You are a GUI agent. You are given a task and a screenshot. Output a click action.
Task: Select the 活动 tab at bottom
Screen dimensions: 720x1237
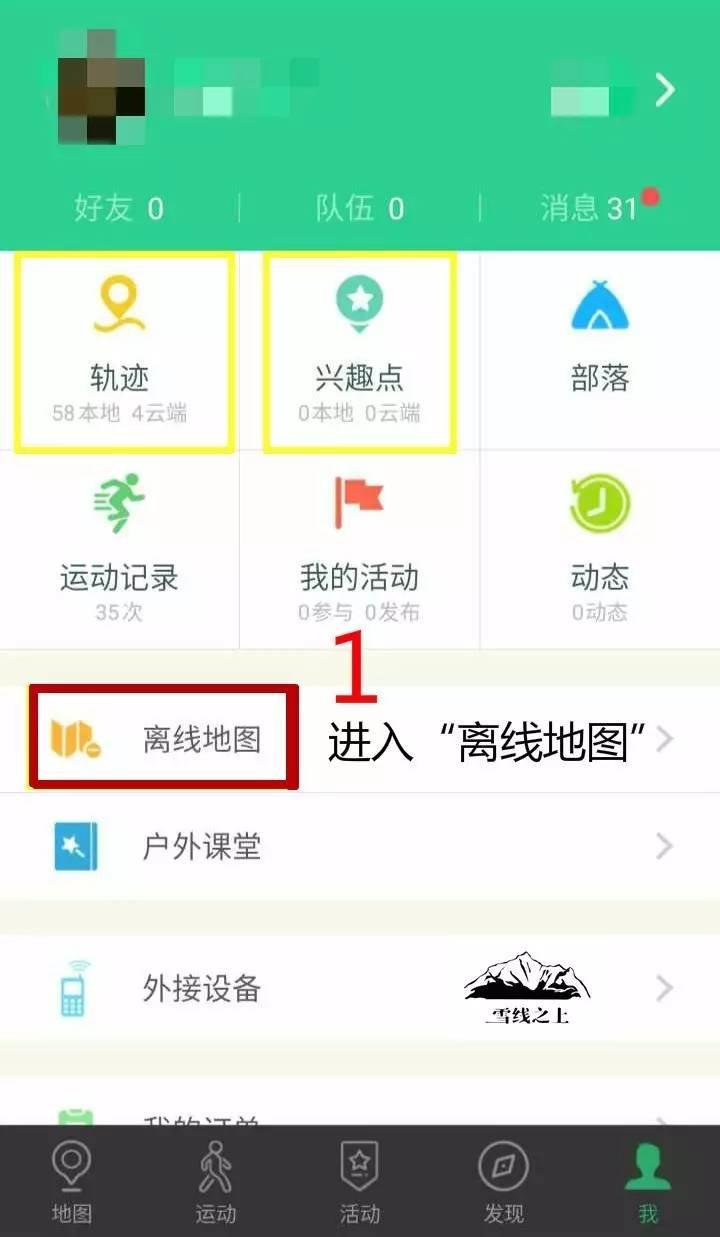(360, 1180)
